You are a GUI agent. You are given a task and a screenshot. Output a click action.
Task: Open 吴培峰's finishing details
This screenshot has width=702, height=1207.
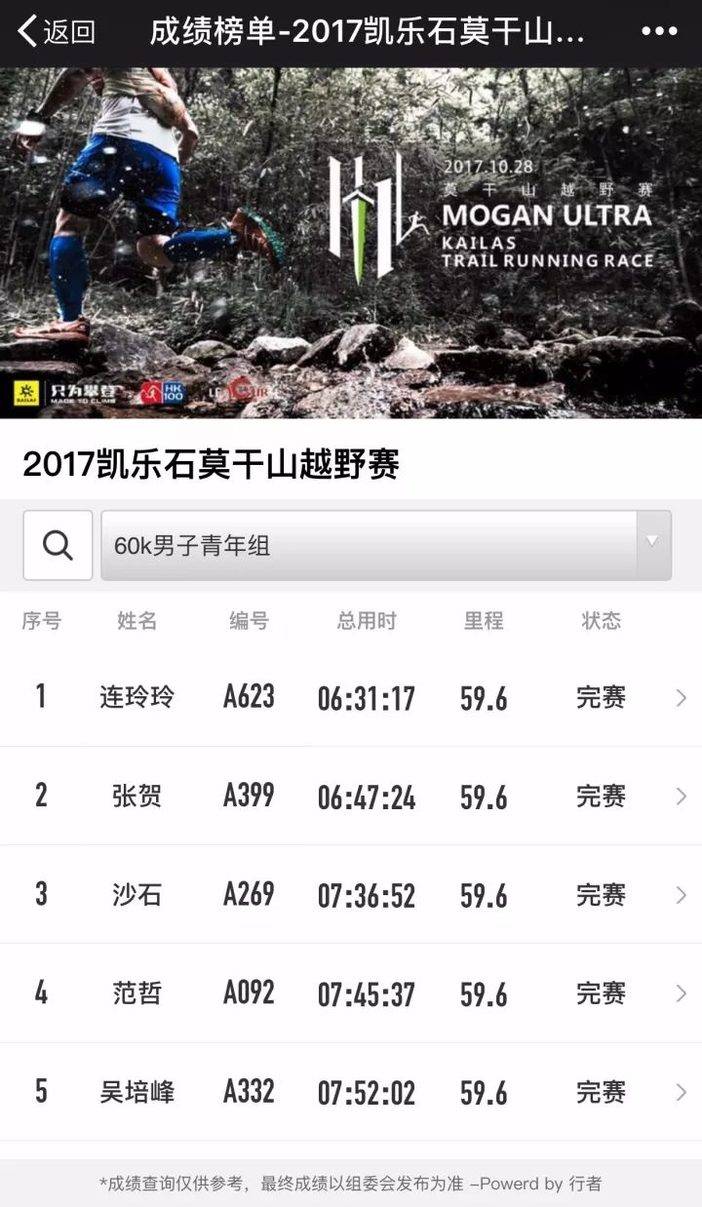tap(351, 1091)
